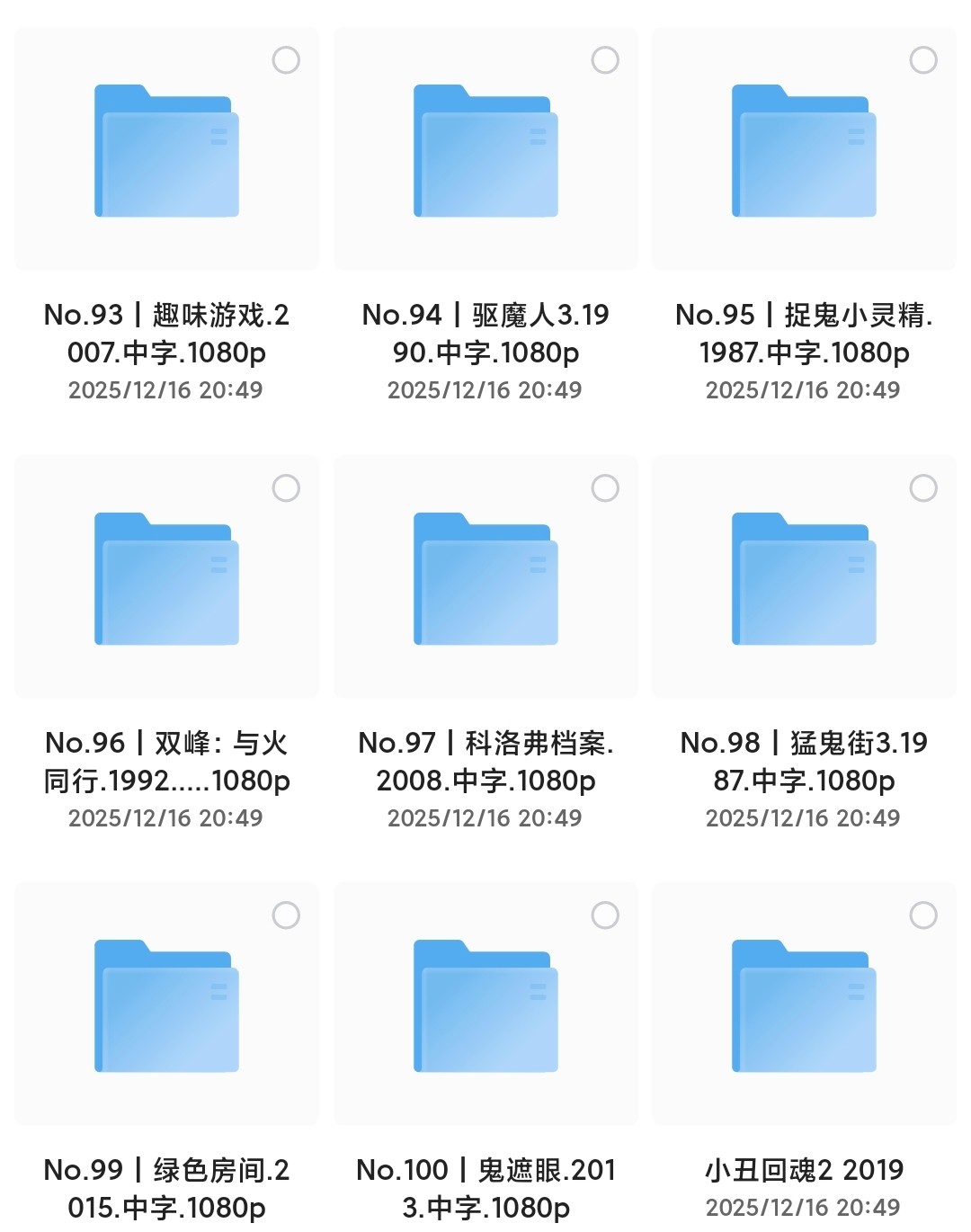
Task: Tick the selection circle on No.95 捉鬼小灵精
Action: coord(923,60)
